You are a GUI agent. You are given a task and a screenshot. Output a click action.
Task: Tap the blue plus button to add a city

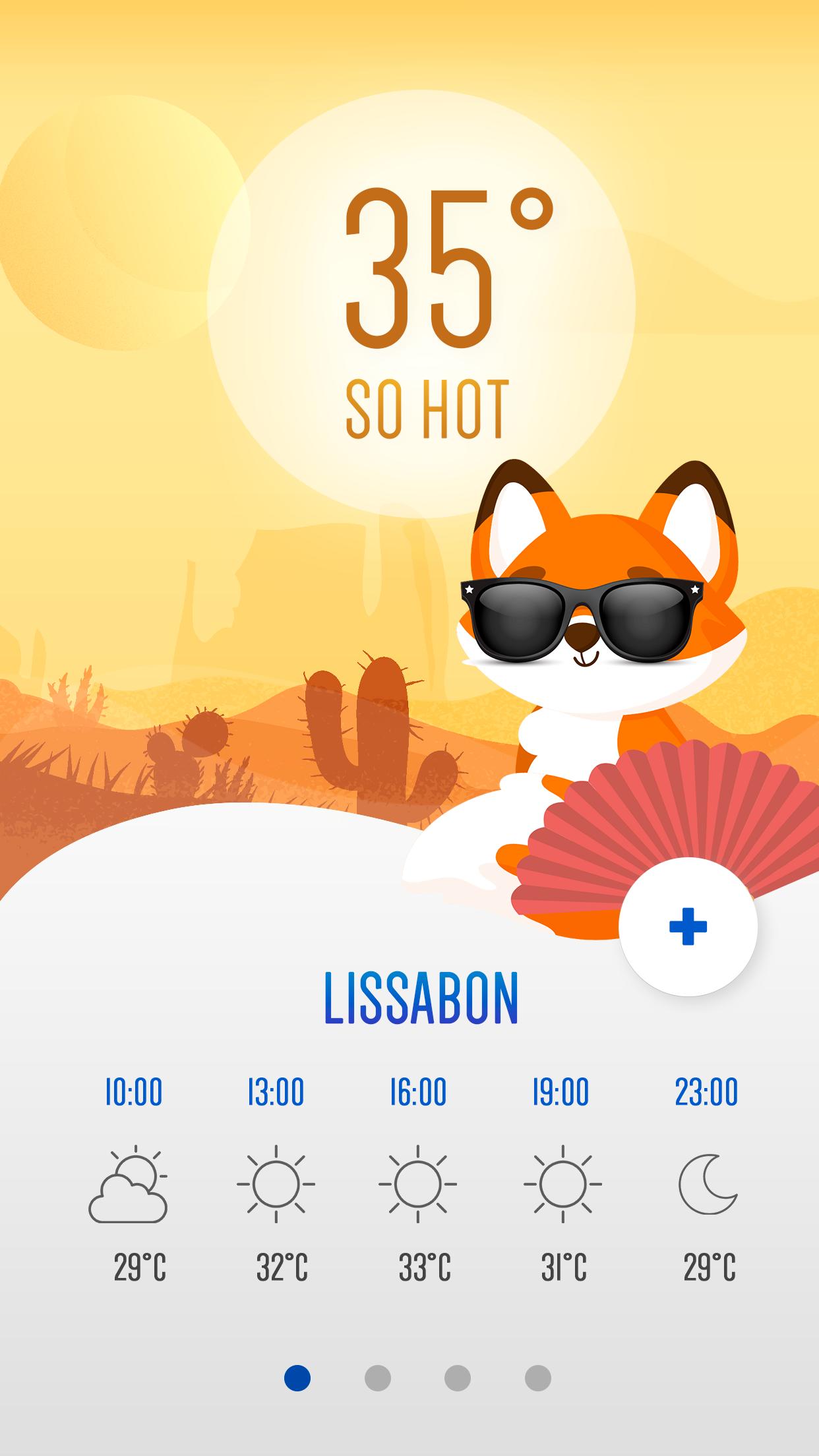[688, 926]
